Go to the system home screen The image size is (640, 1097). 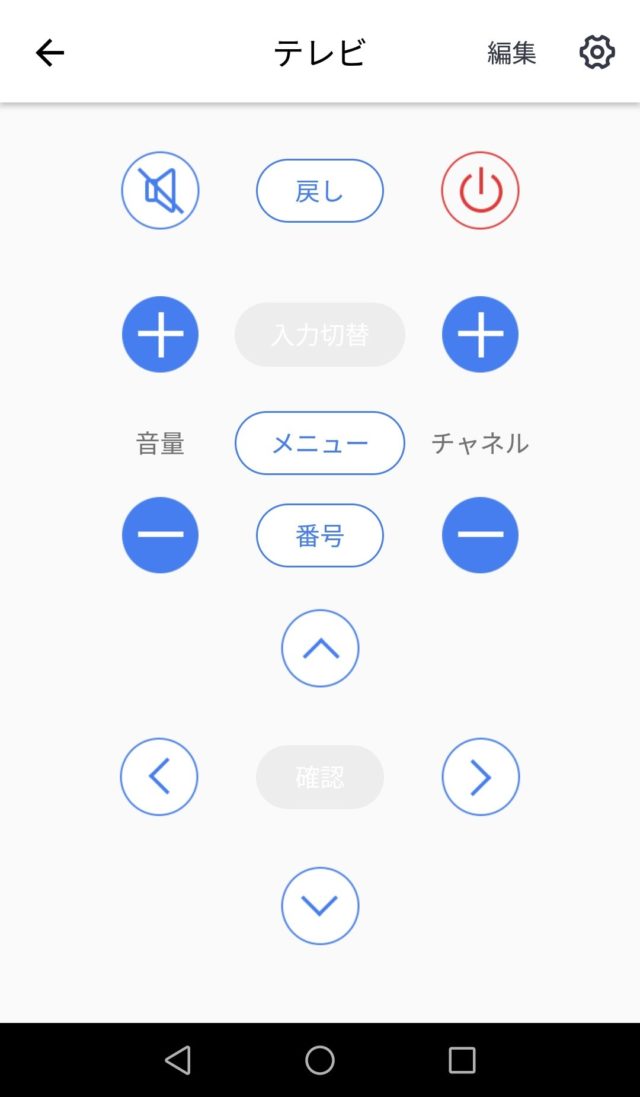[x=320, y=1060]
